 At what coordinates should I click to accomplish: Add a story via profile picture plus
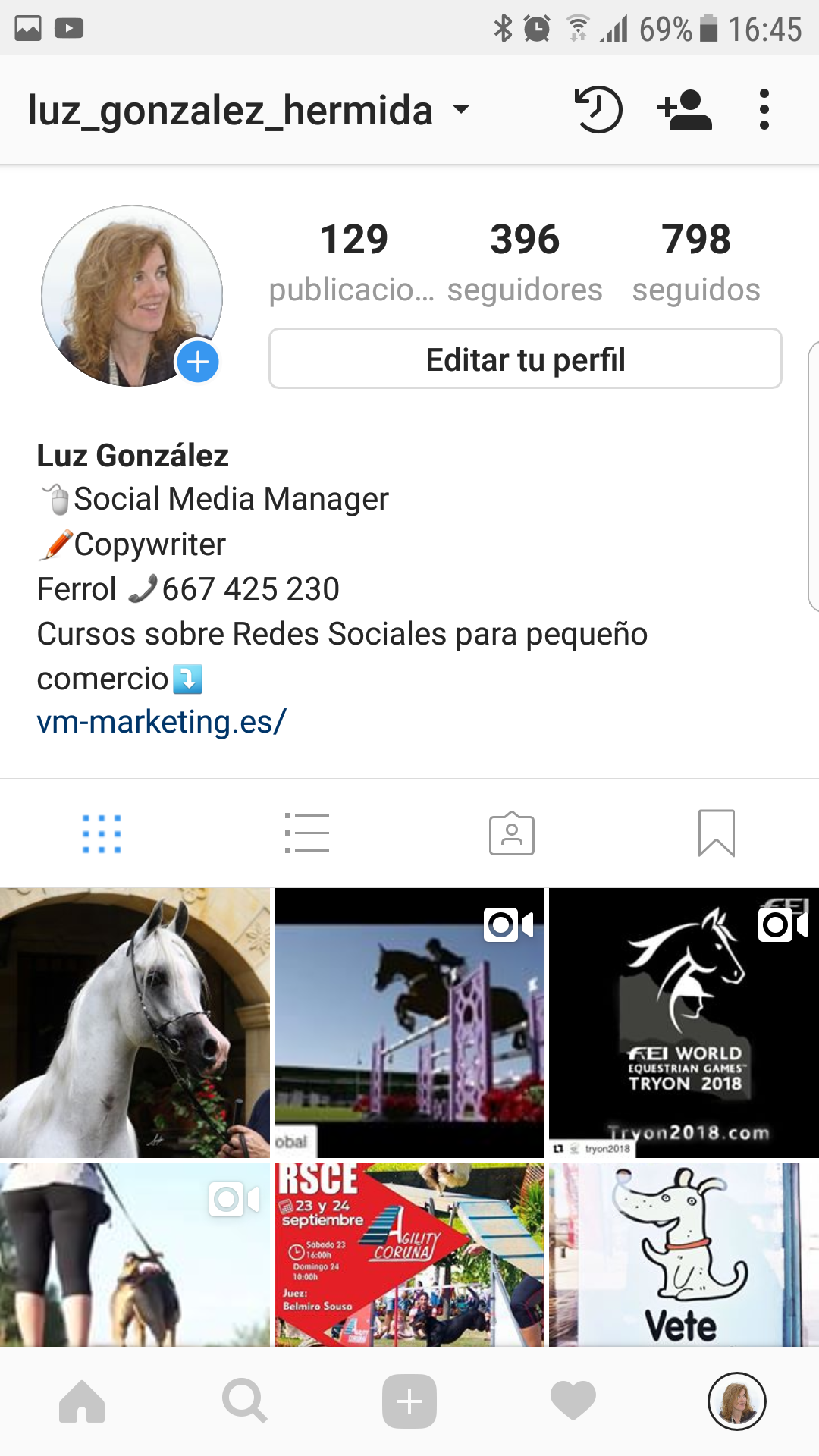[198, 362]
